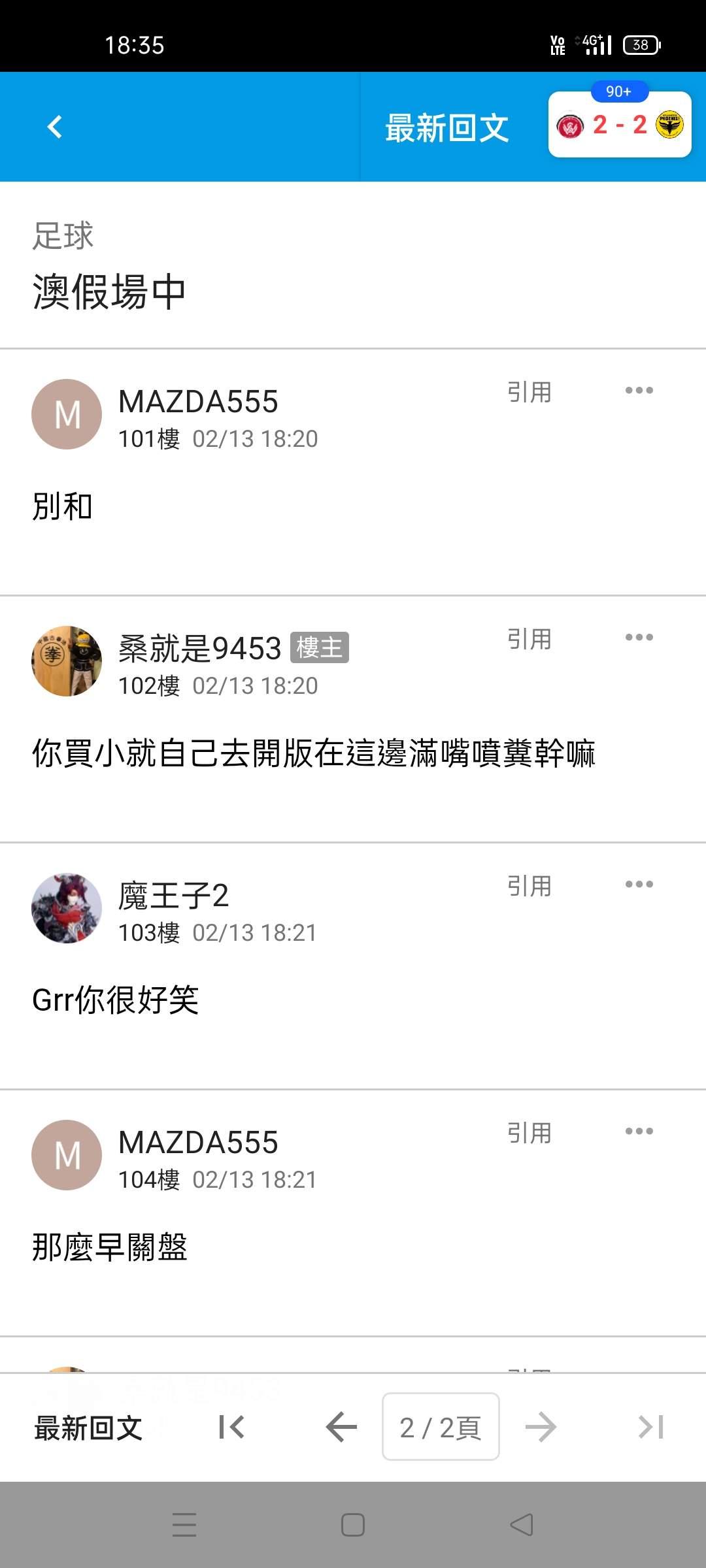Open the 2 / 2頁 page selector
Viewport: 706px width, 1568px height.
pyautogui.click(x=441, y=1428)
